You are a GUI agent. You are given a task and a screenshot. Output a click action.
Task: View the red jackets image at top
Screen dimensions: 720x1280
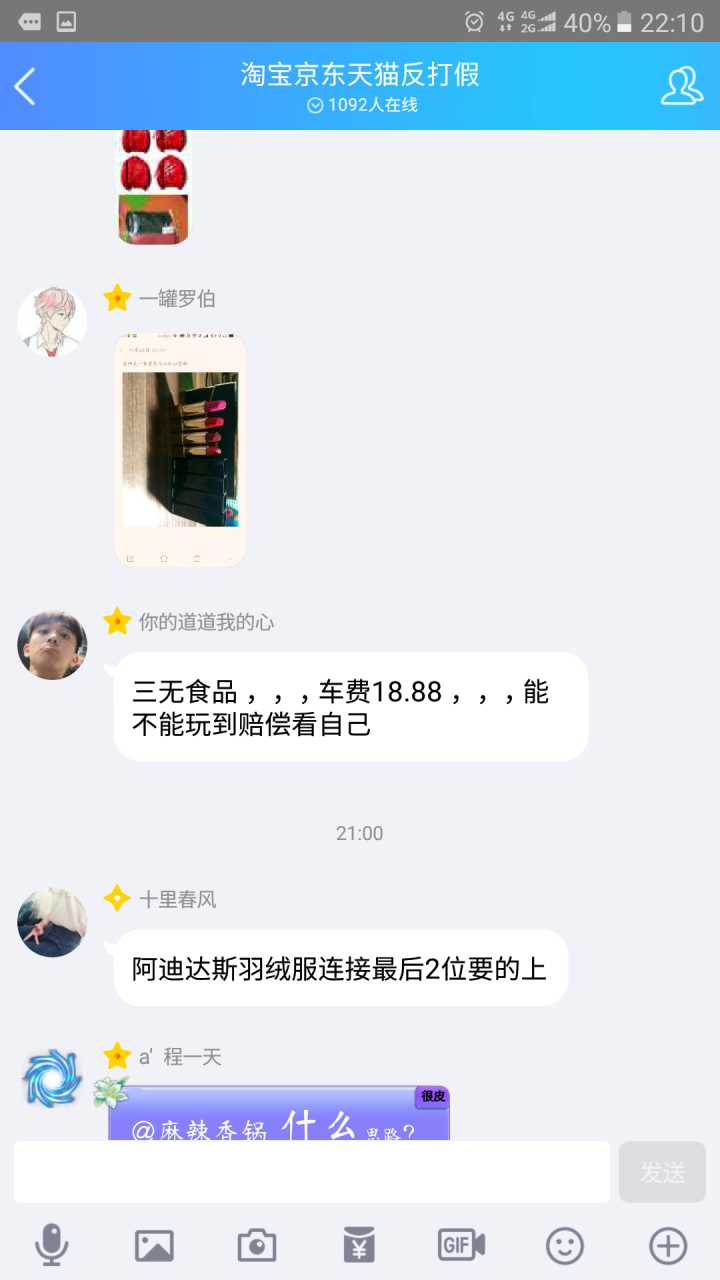tap(153, 187)
